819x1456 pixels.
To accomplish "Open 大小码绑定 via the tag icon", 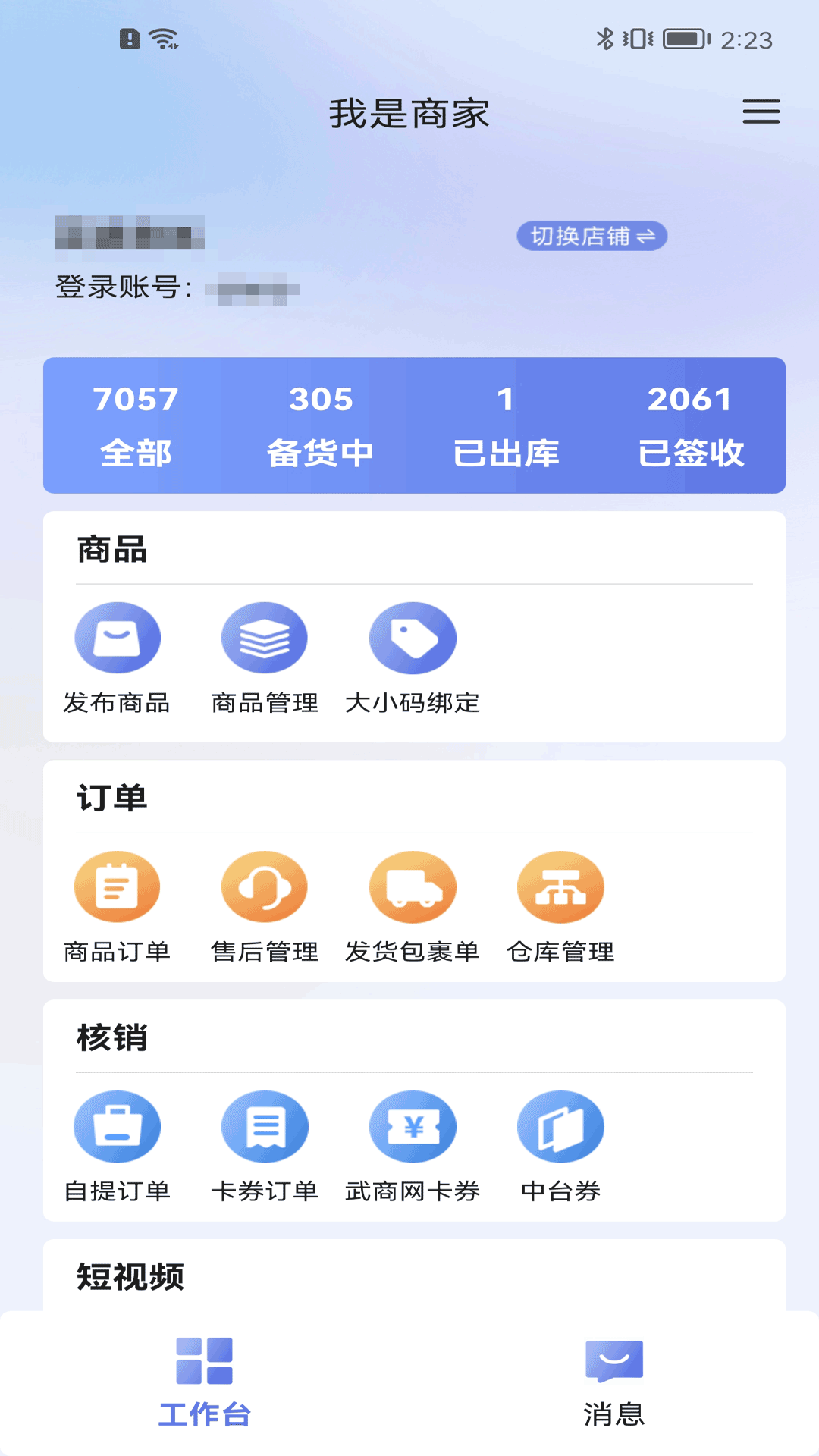I will [413, 639].
